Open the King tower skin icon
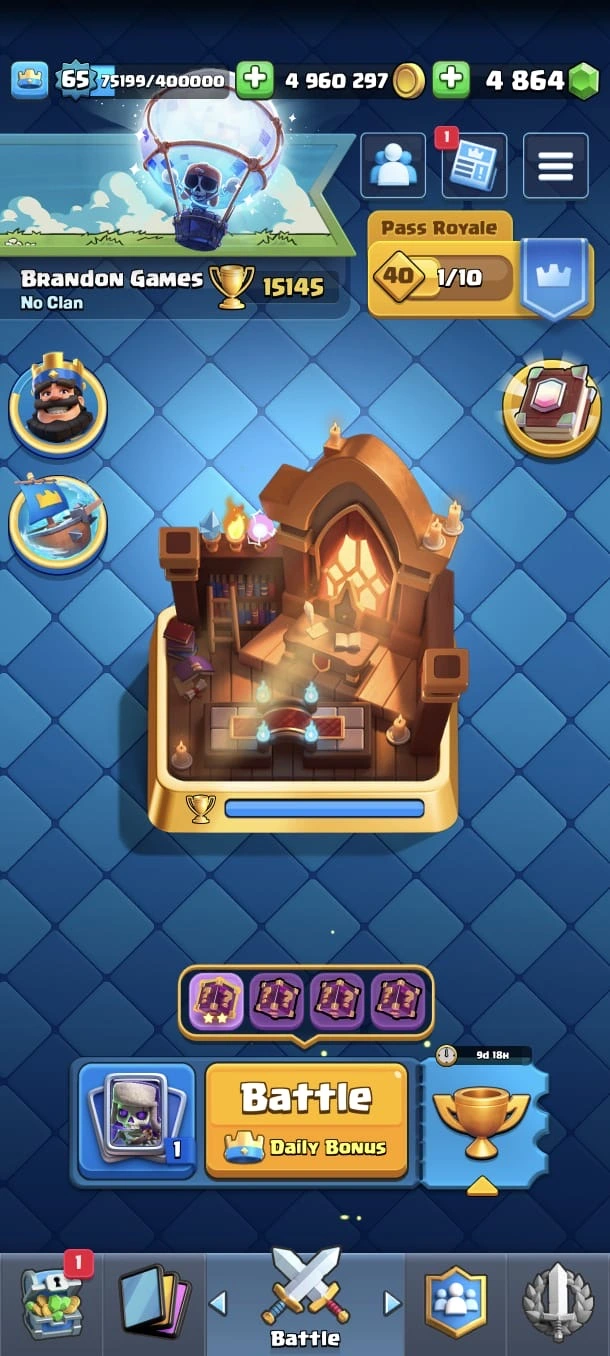This screenshot has width=610, height=1356. point(58,403)
